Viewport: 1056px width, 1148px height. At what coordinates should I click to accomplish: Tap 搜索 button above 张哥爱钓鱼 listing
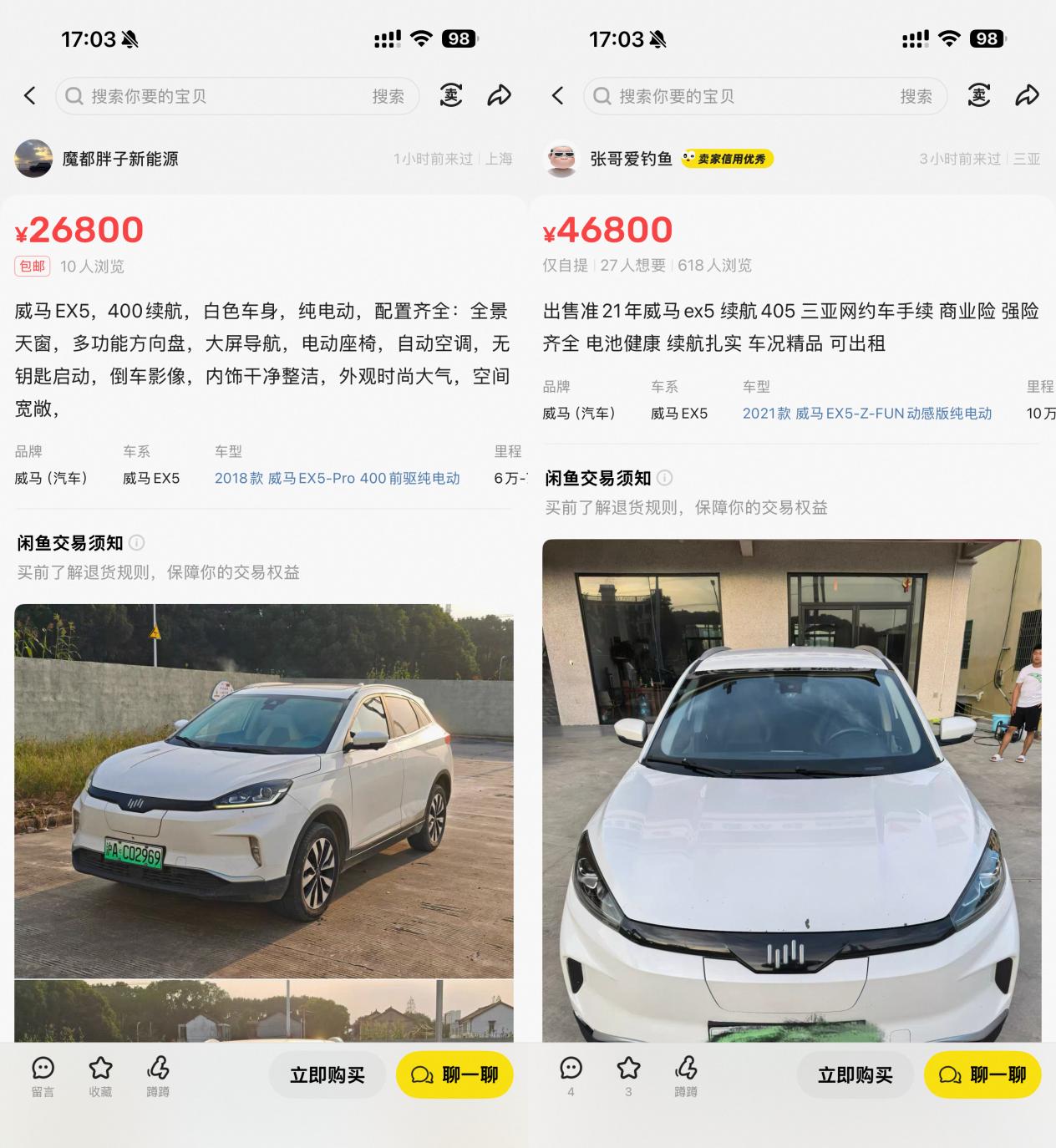click(916, 96)
